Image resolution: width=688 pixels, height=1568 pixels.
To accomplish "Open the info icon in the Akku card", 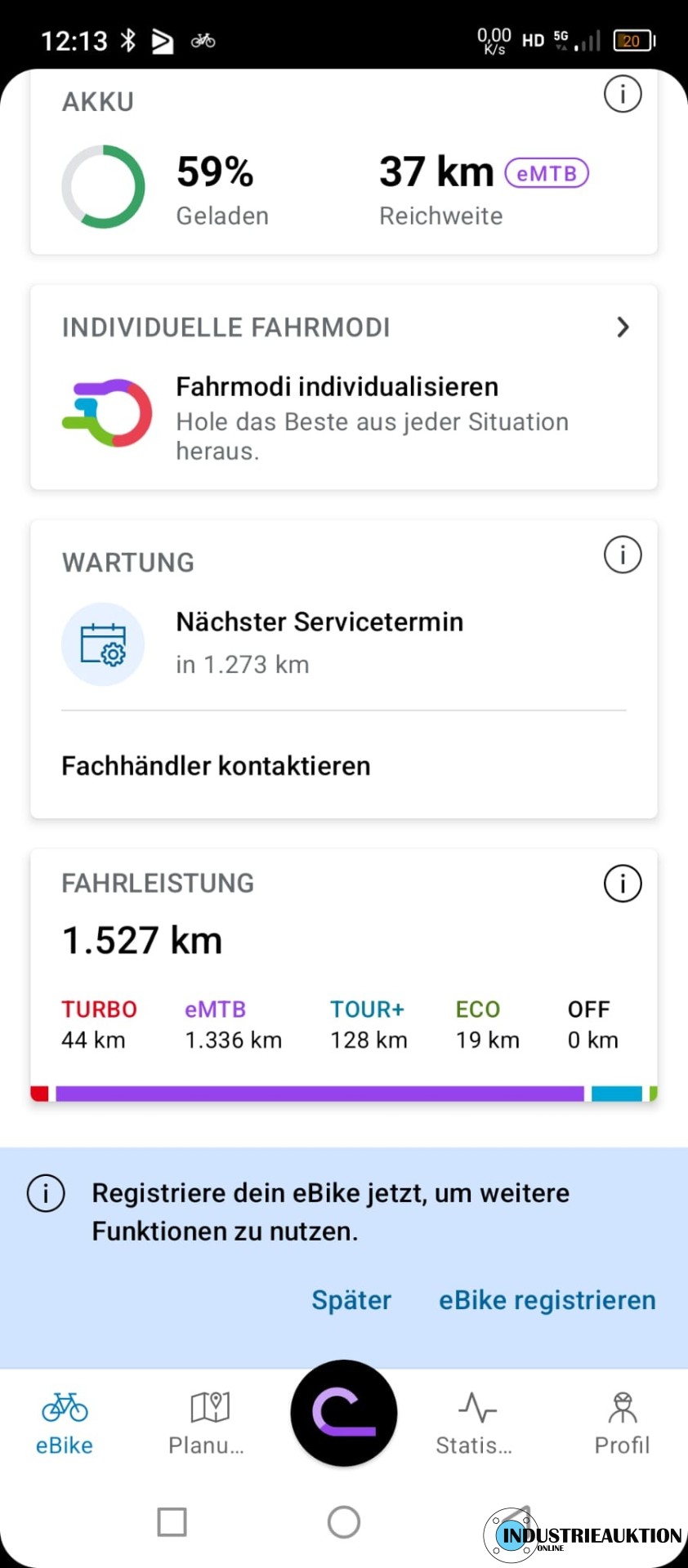I will (x=623, y=95).
